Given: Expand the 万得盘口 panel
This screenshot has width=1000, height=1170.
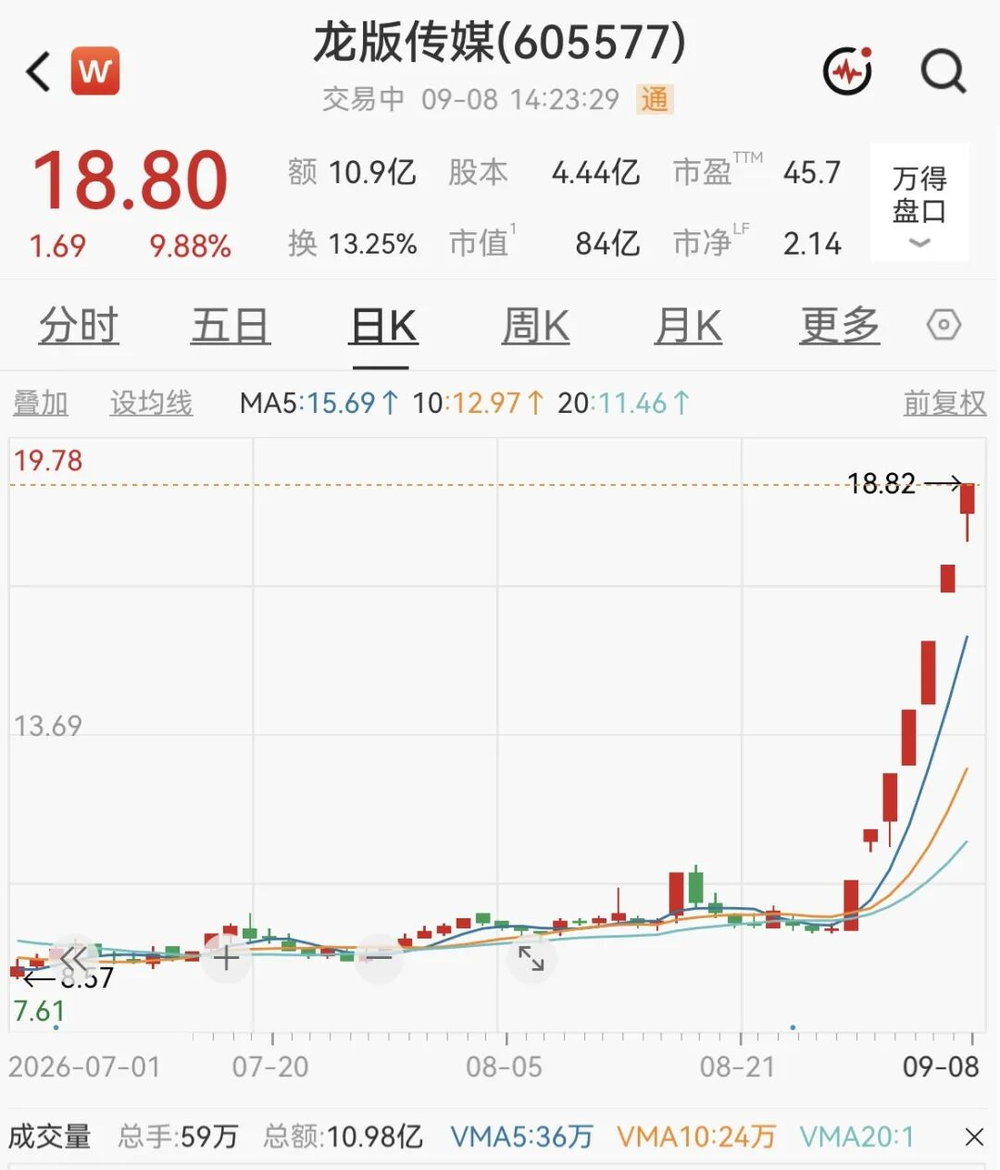Looking at the screenshot, I should [x=919, y=203].
